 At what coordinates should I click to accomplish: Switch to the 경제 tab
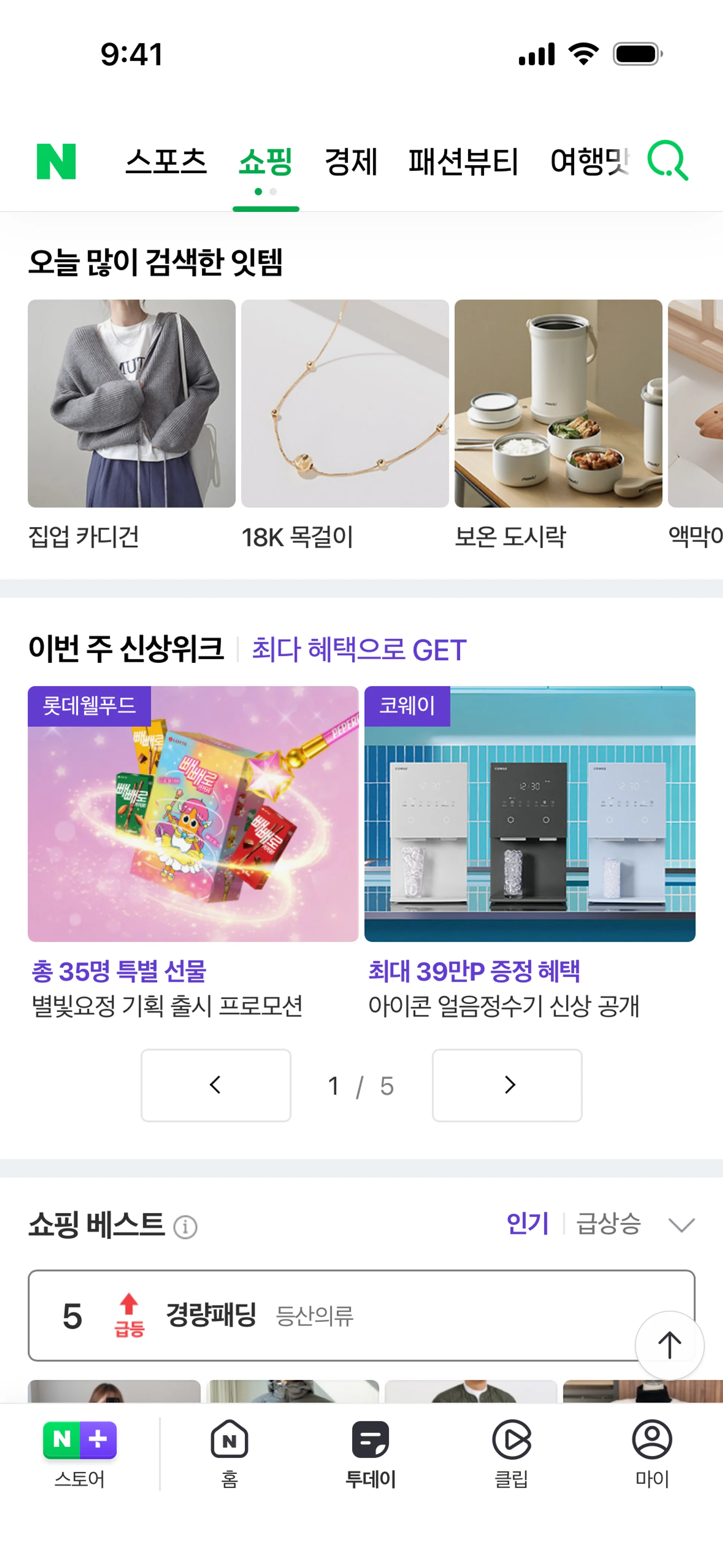pos(351,162)
